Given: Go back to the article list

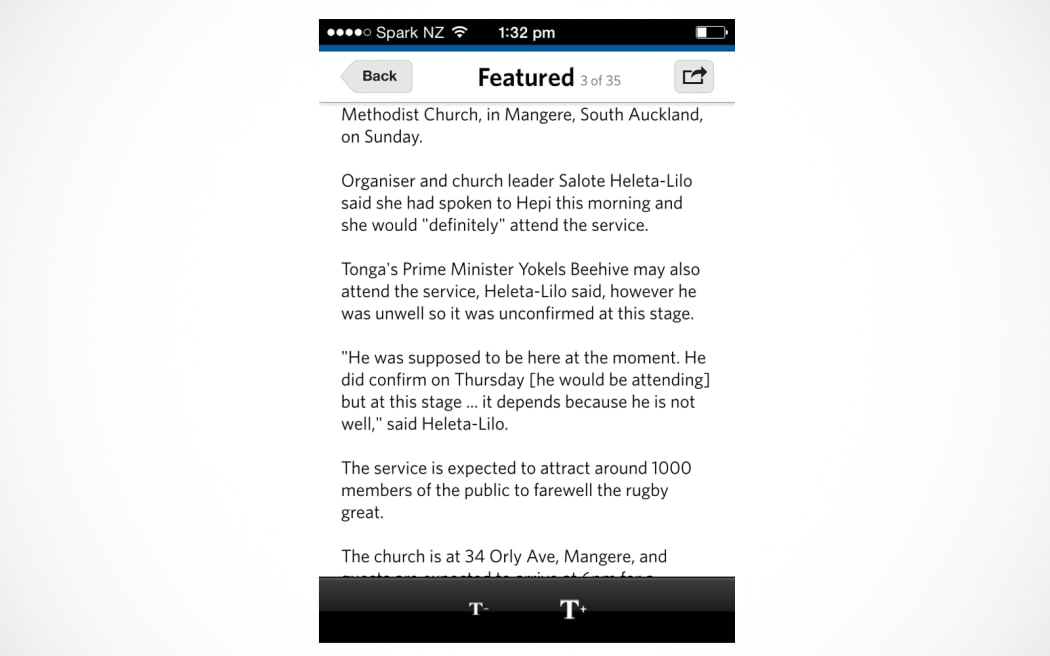Looking at the screenshot, I should point(377,76).
